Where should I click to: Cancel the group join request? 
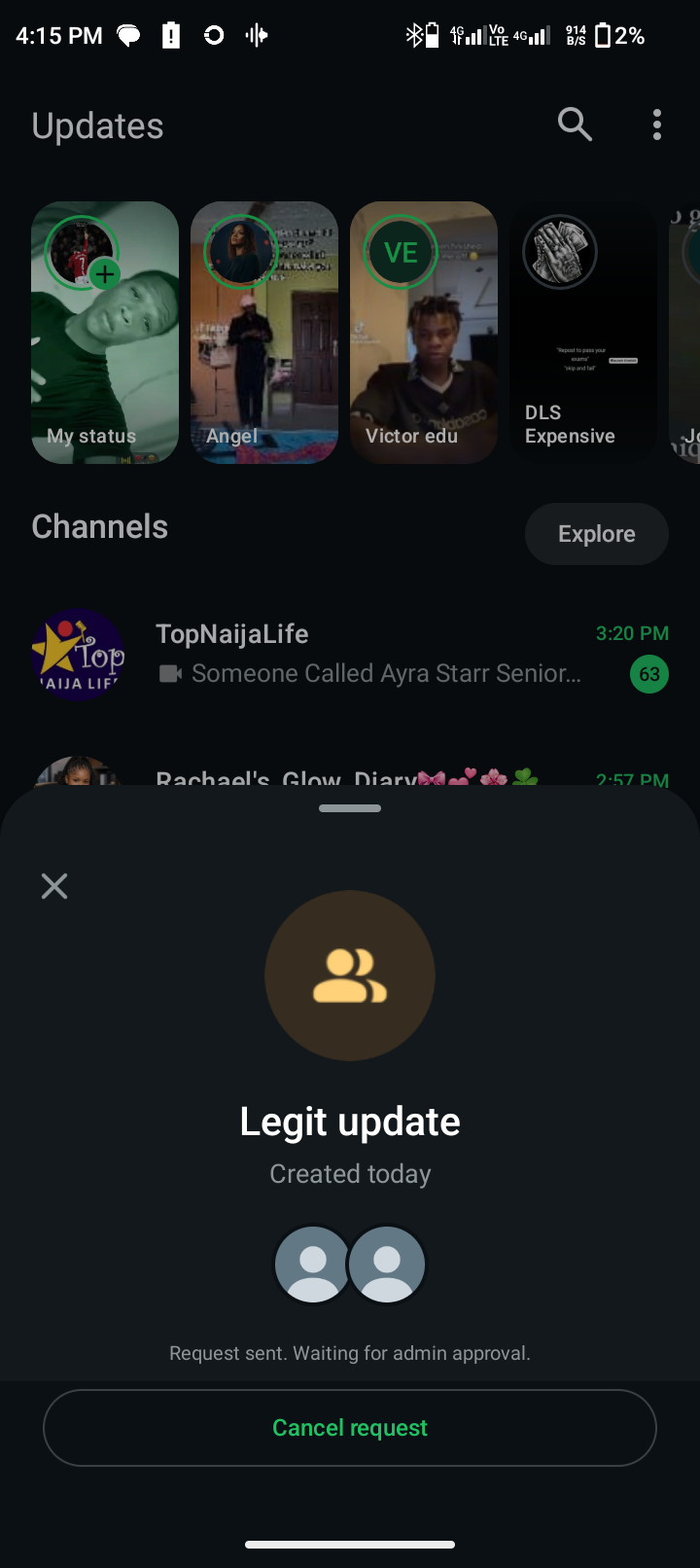point(350,1427)
